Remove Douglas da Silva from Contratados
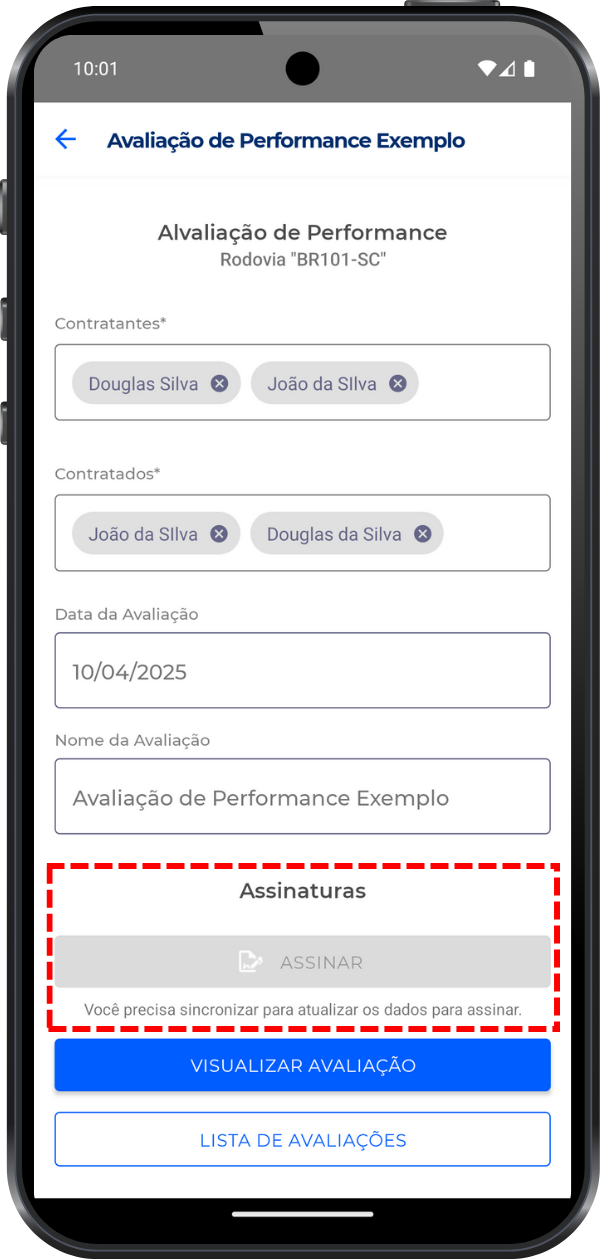This screenshot has height=1259, width=600. pos(423,534)
